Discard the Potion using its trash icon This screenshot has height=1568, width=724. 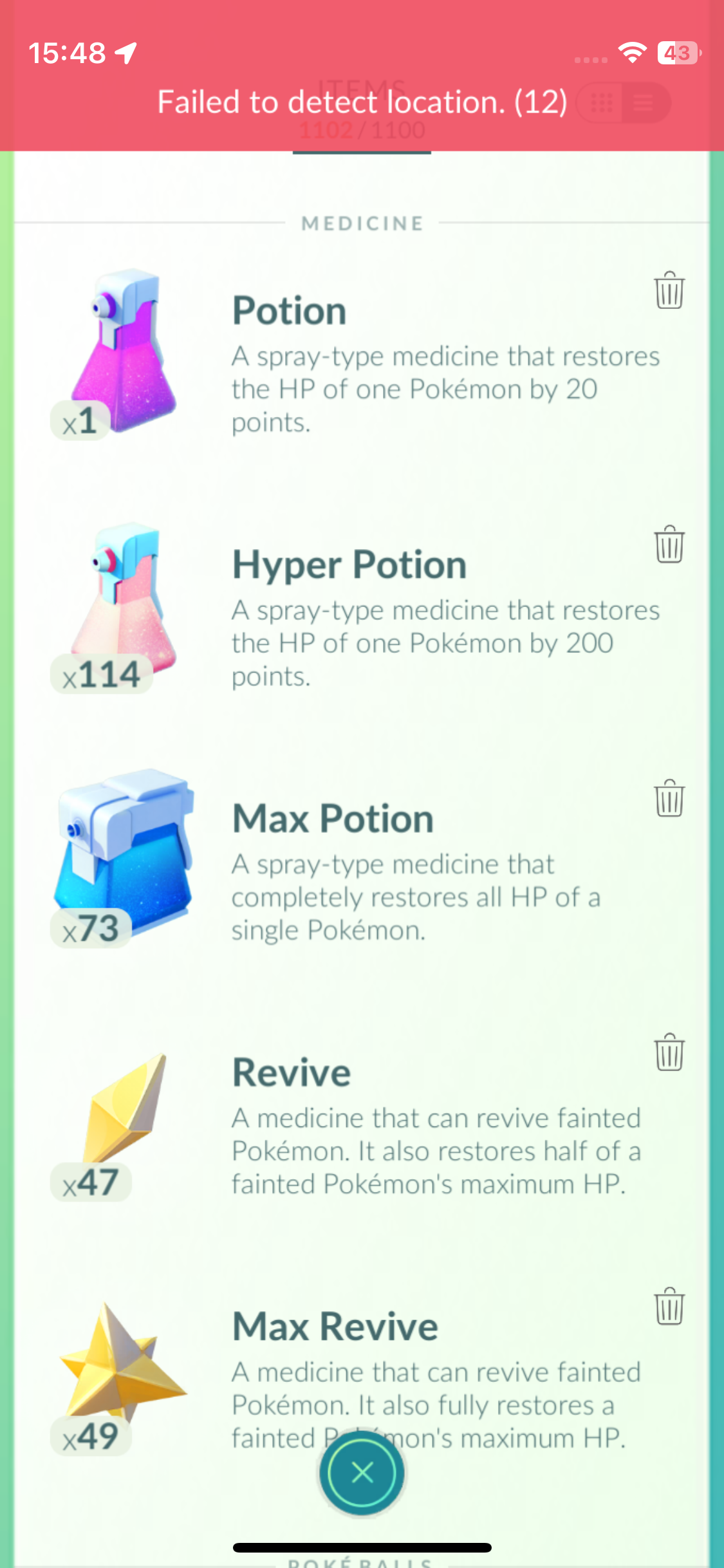point(669,290)
